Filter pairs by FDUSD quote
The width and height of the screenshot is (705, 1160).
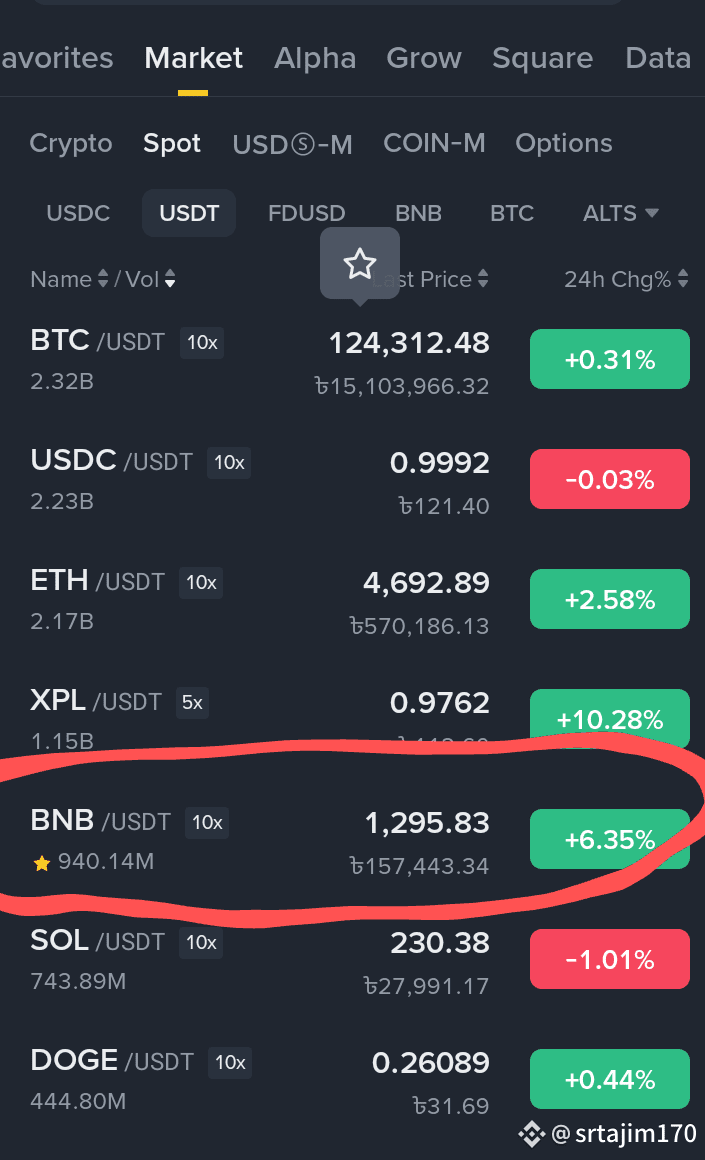(x=306, y=213)
